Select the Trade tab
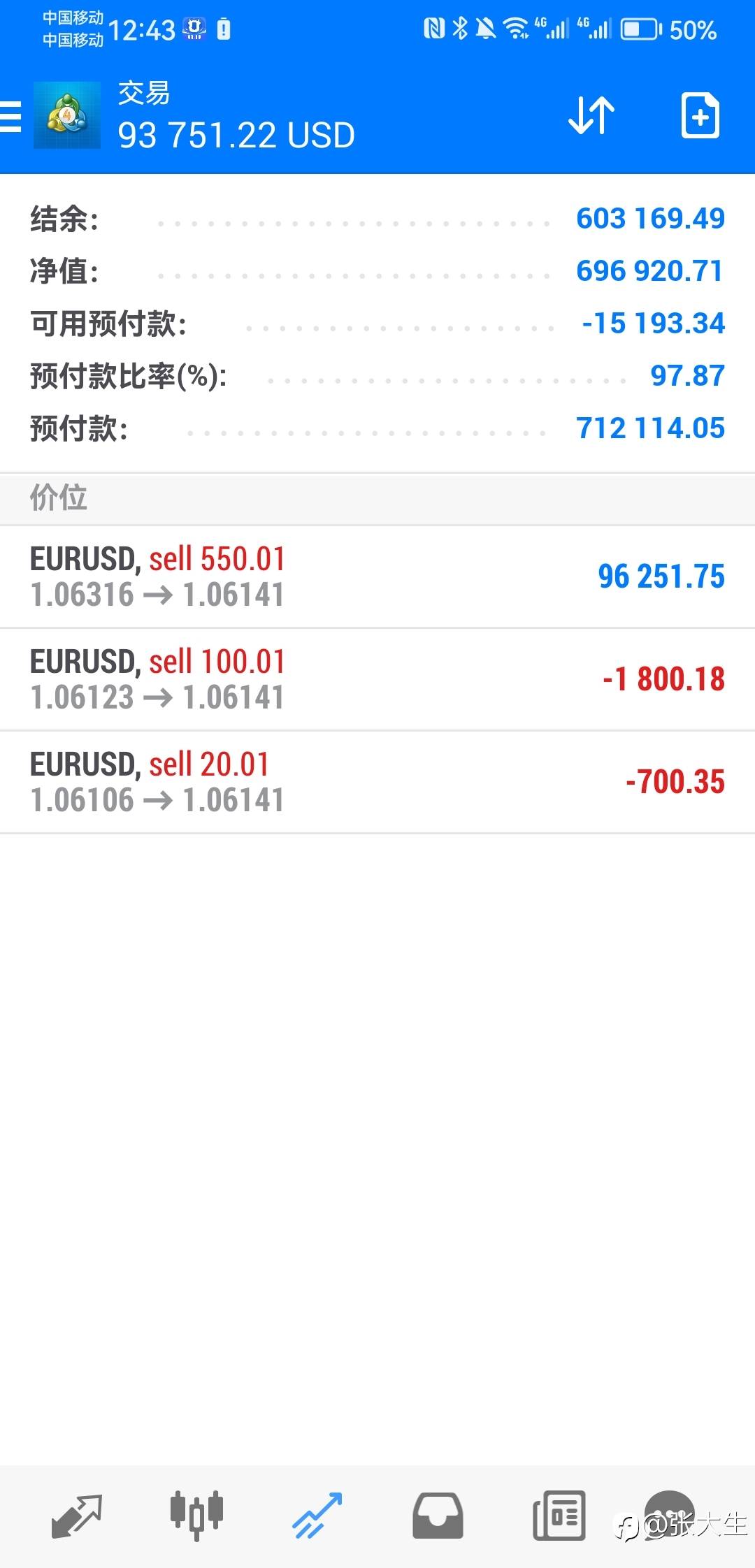The height and width of the screenshot is (1568, 755). [x=317, y=1515]
